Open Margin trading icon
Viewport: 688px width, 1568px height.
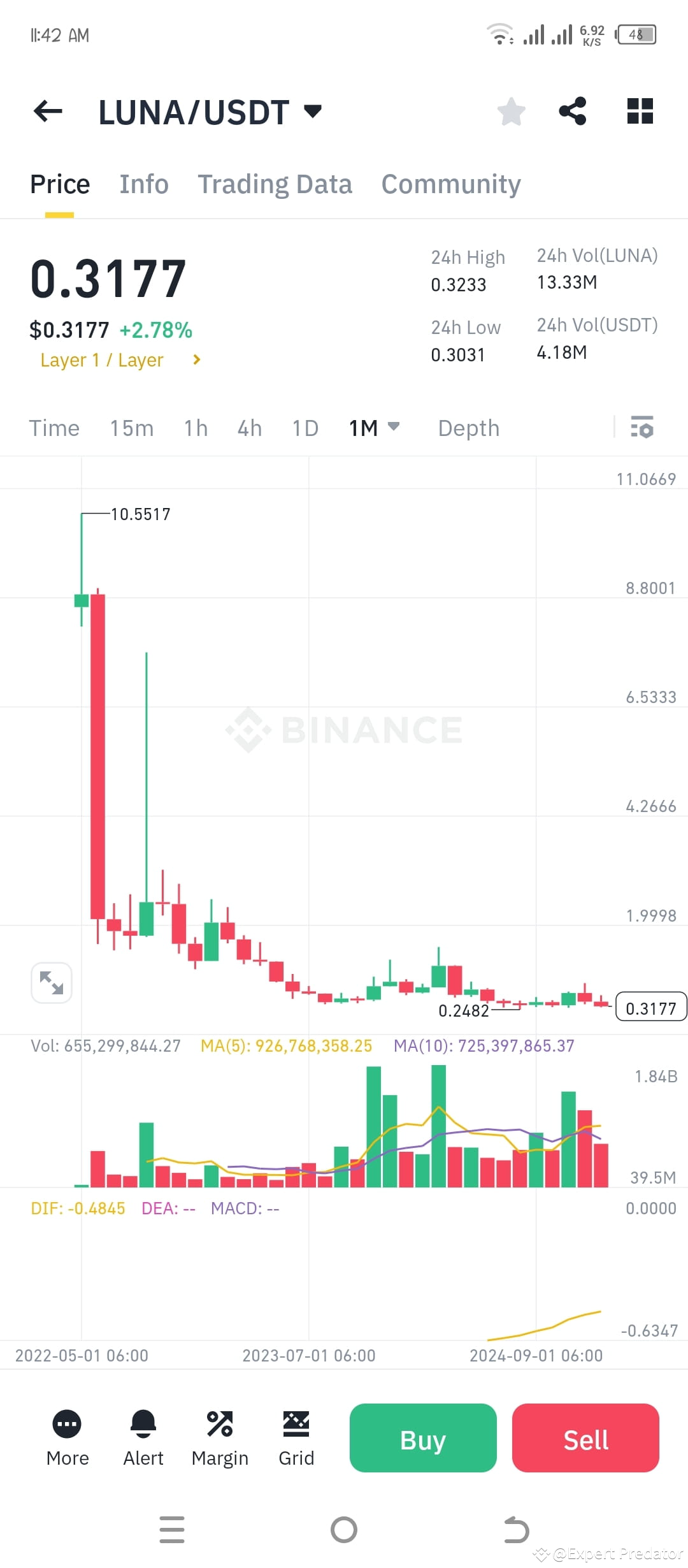click(x=220, y=1424)
